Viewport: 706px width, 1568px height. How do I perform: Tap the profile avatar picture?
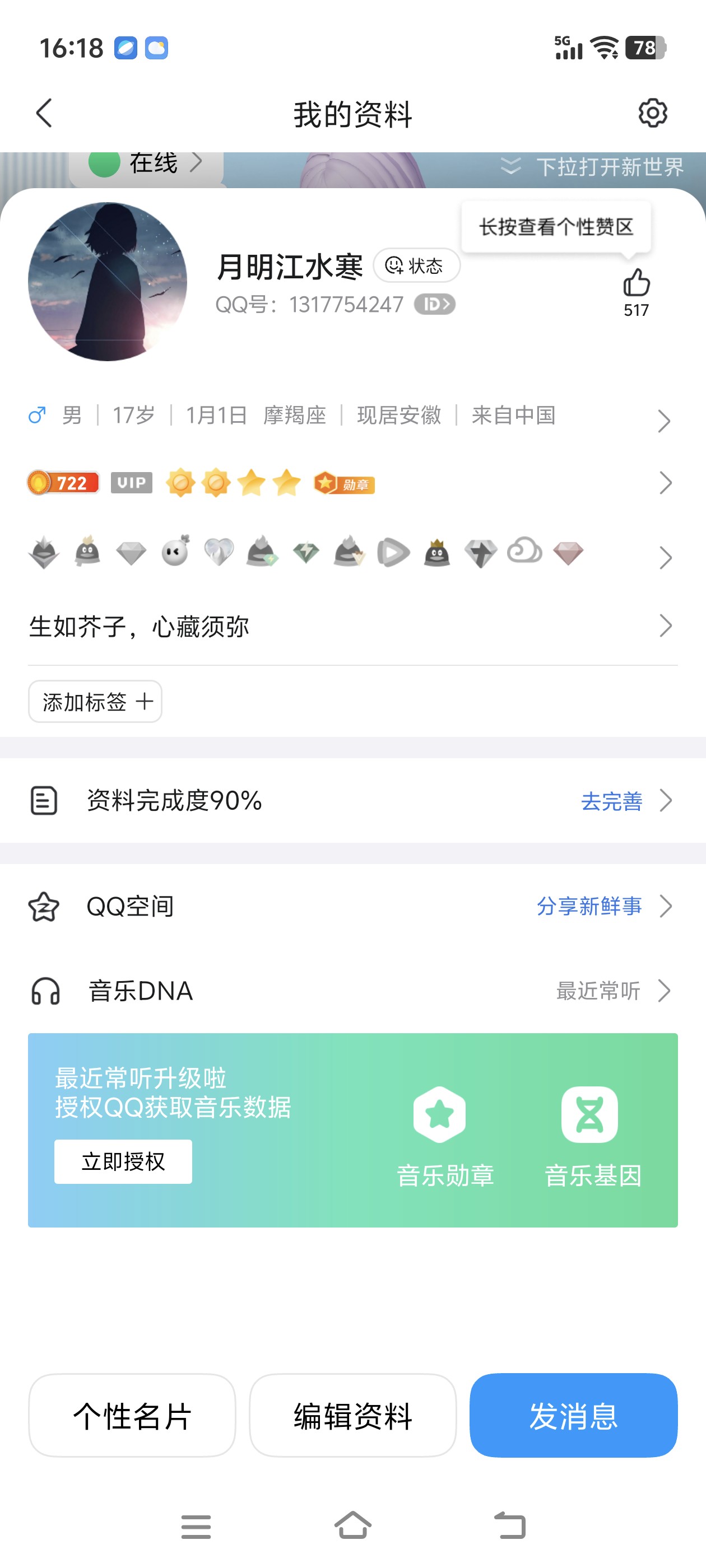[107, 282]
